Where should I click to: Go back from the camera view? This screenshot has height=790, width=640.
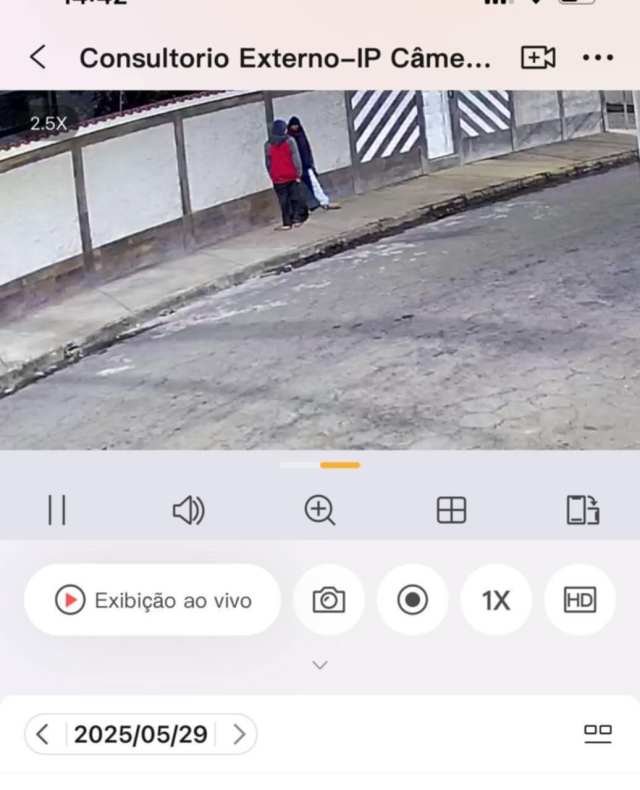38,58
